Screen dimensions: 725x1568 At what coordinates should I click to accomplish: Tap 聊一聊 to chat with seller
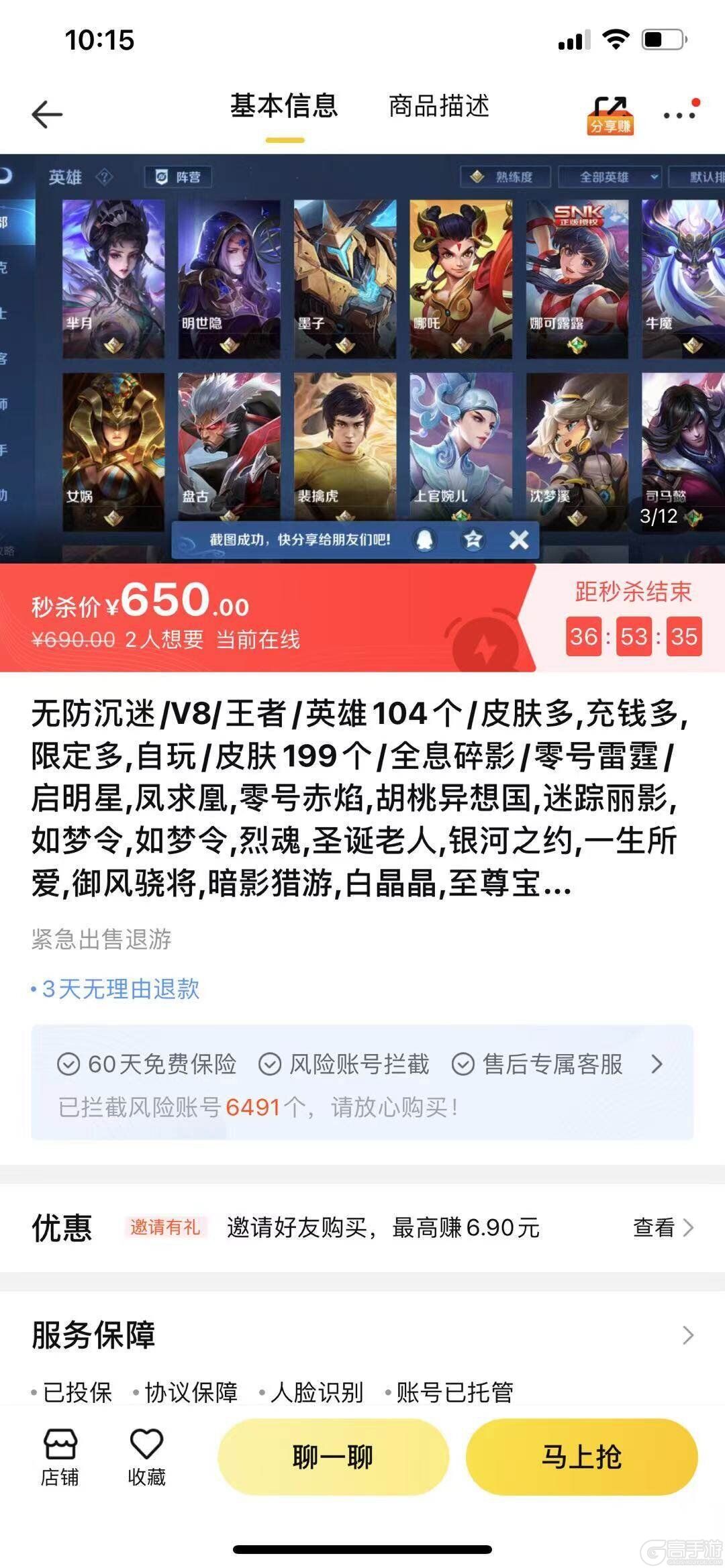(333, 1457)
